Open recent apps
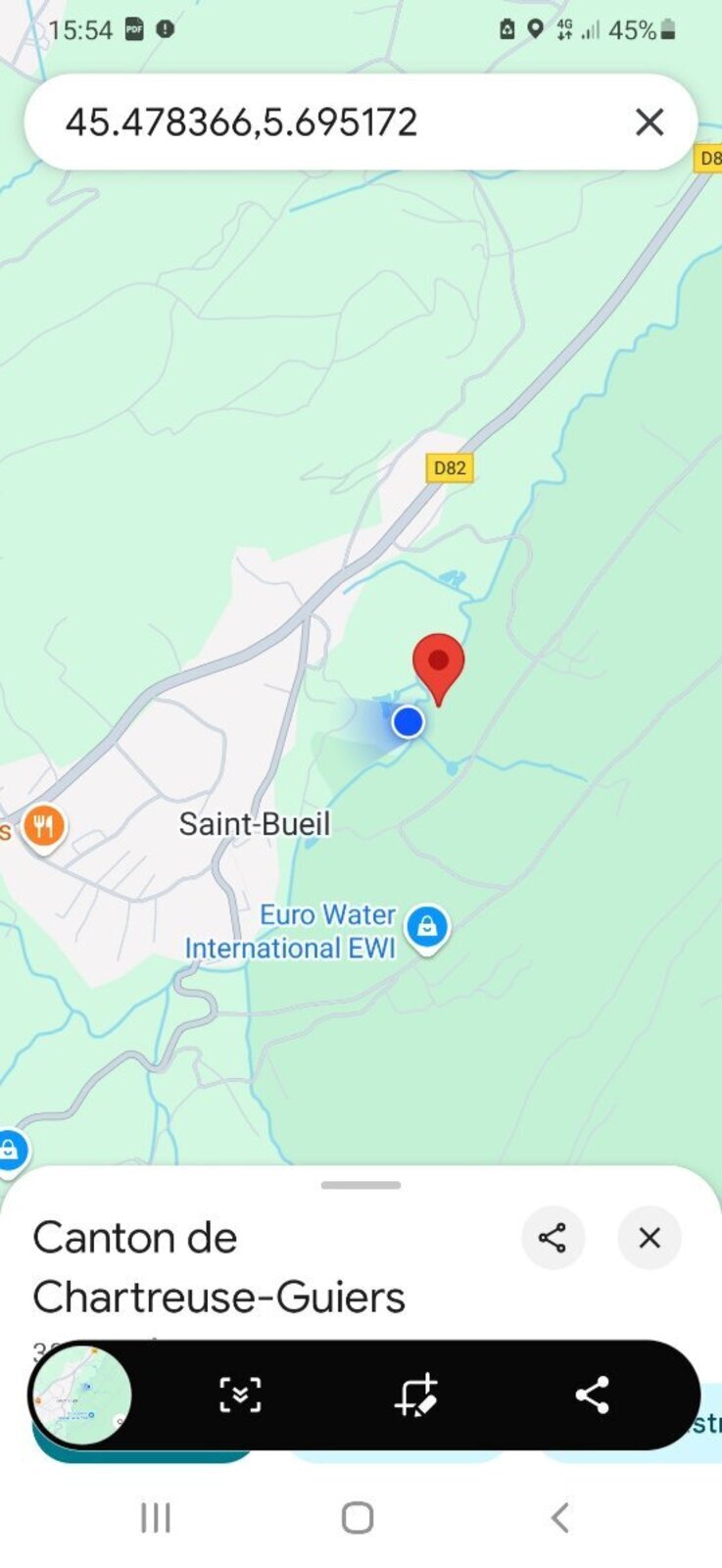The height and width of the screenshot is (1568, 722). click(x=156, y=1518)
